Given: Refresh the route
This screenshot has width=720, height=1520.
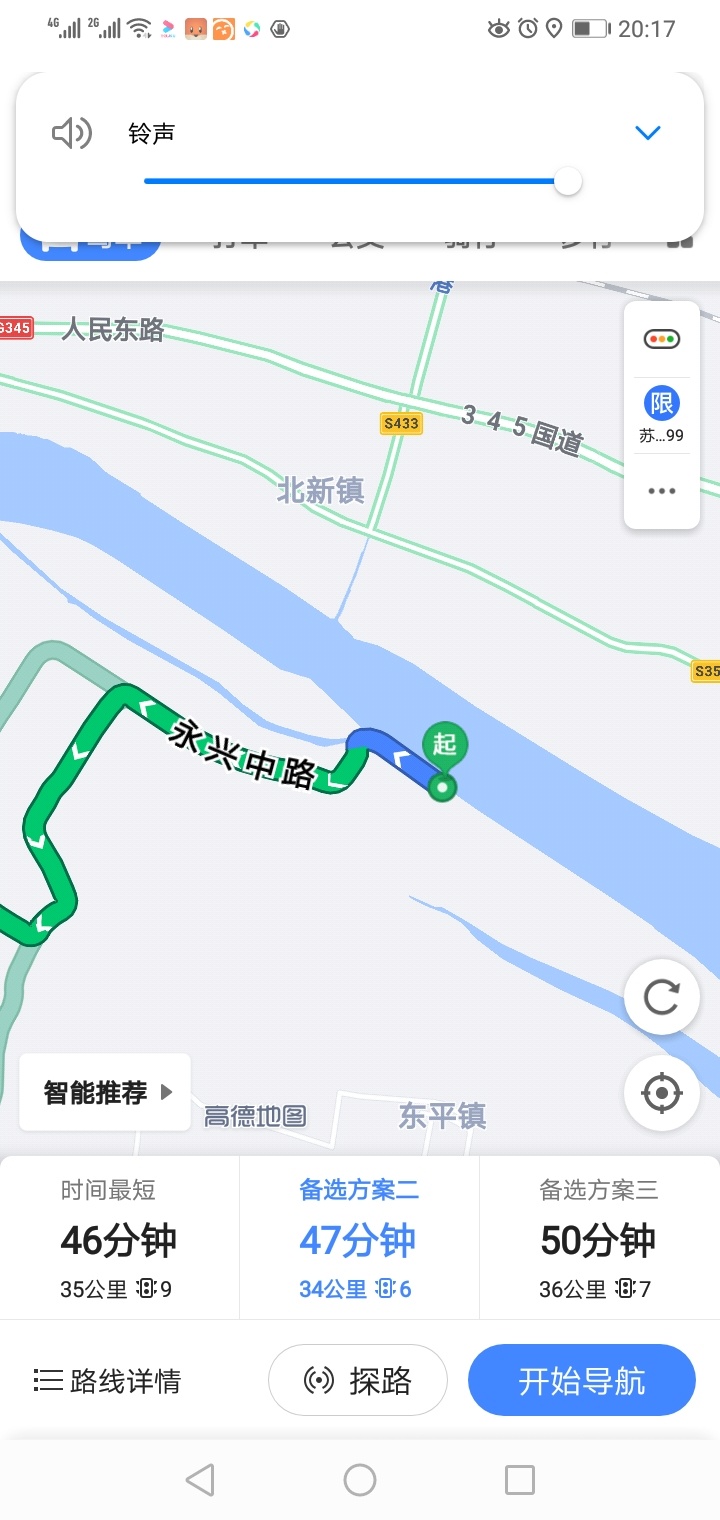Looking at the screenshot, I should [x=661, y=997].
